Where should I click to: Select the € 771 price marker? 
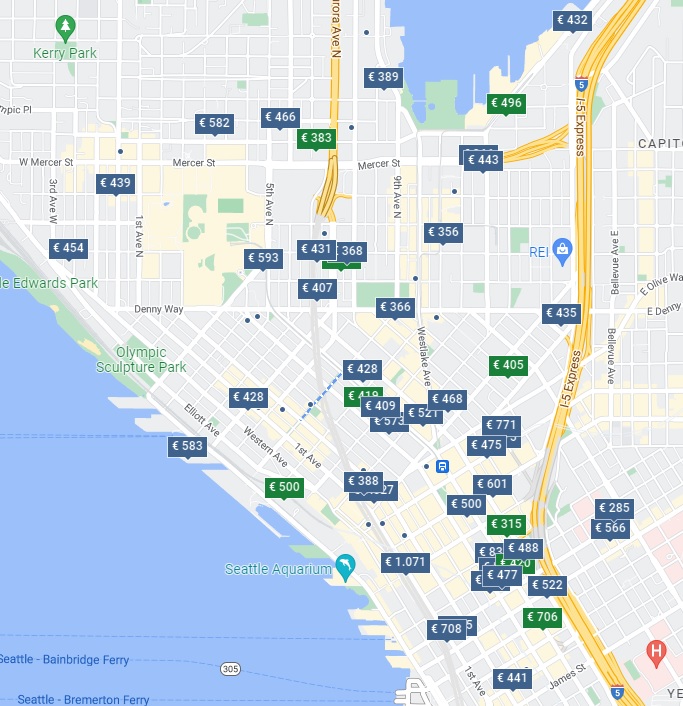[501, 425]
